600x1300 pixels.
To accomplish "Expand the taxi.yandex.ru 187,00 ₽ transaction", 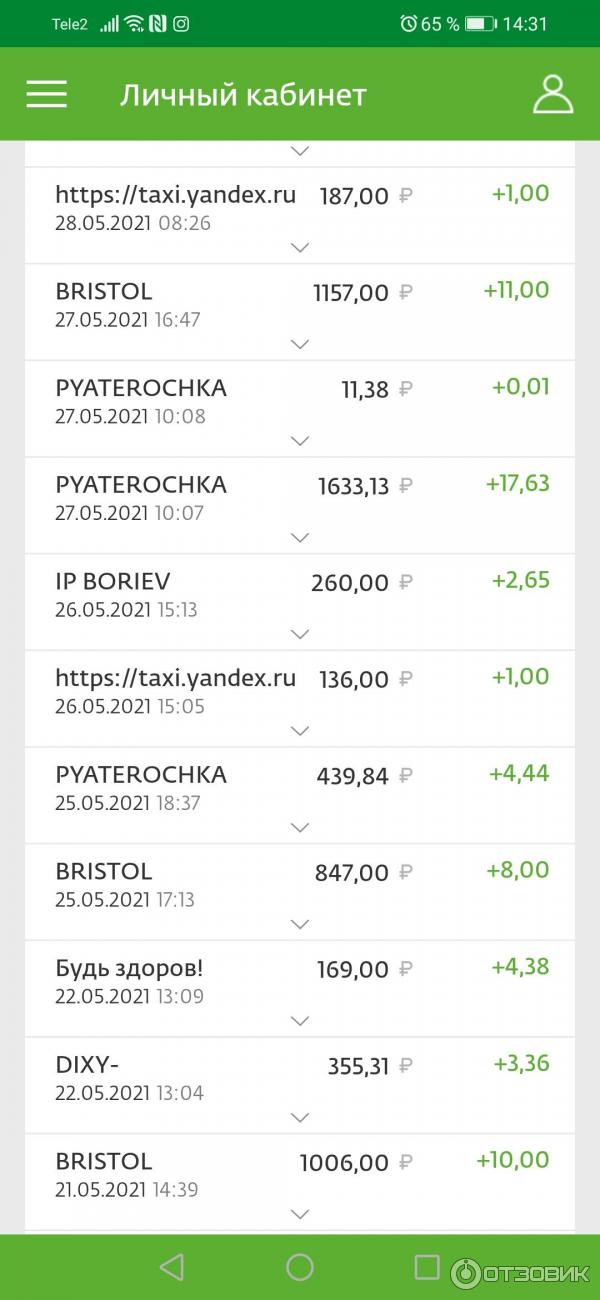I will tap(299, 248).
